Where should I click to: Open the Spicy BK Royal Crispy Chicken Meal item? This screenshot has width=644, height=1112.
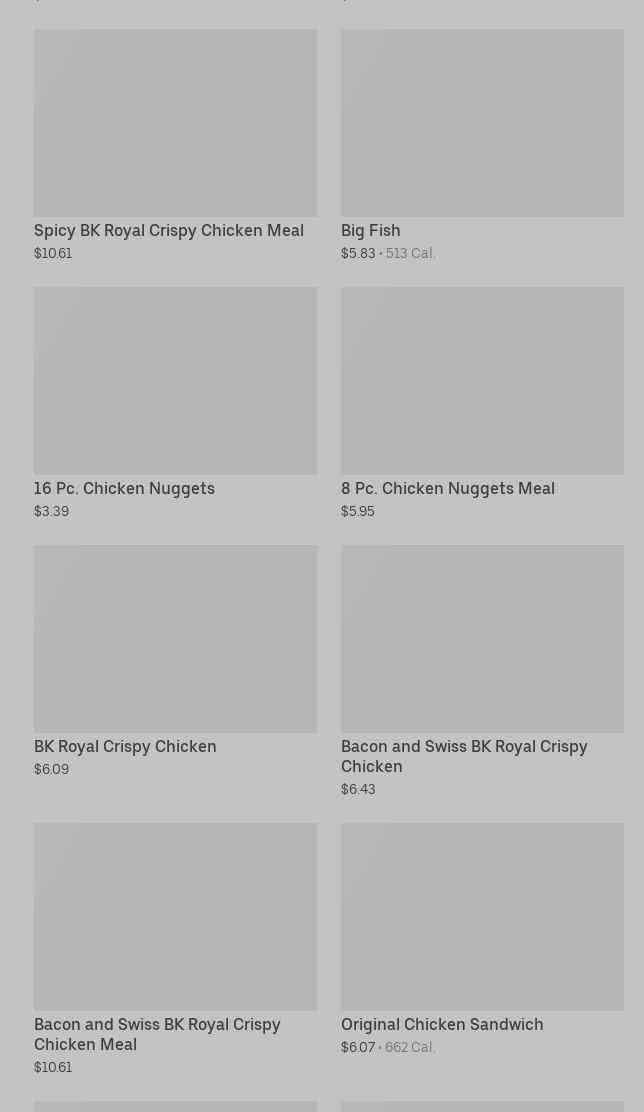175,145
